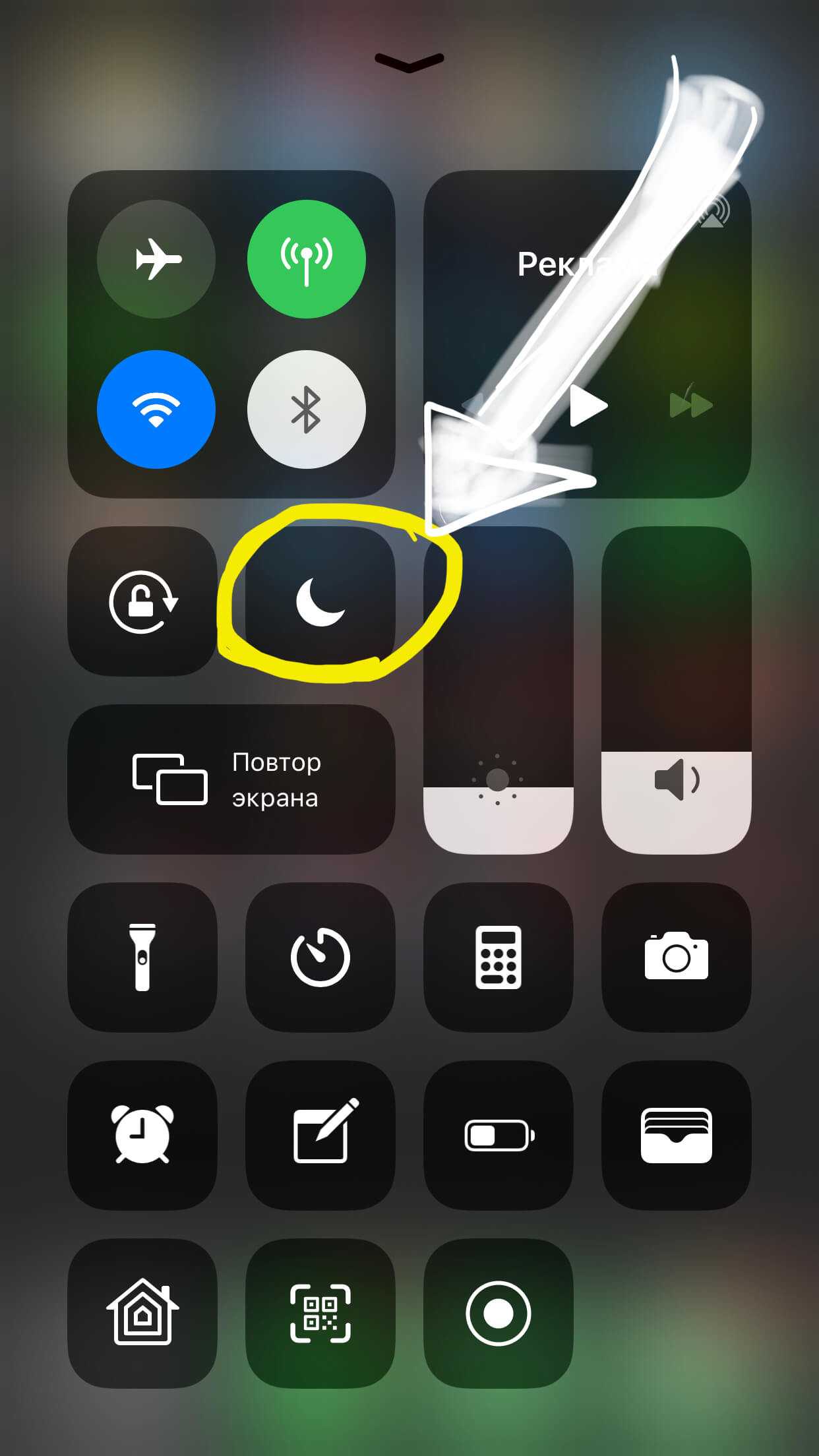Turn on Do Not Disturb moon
The image size is (819, 1456).
tap(320, 601)
